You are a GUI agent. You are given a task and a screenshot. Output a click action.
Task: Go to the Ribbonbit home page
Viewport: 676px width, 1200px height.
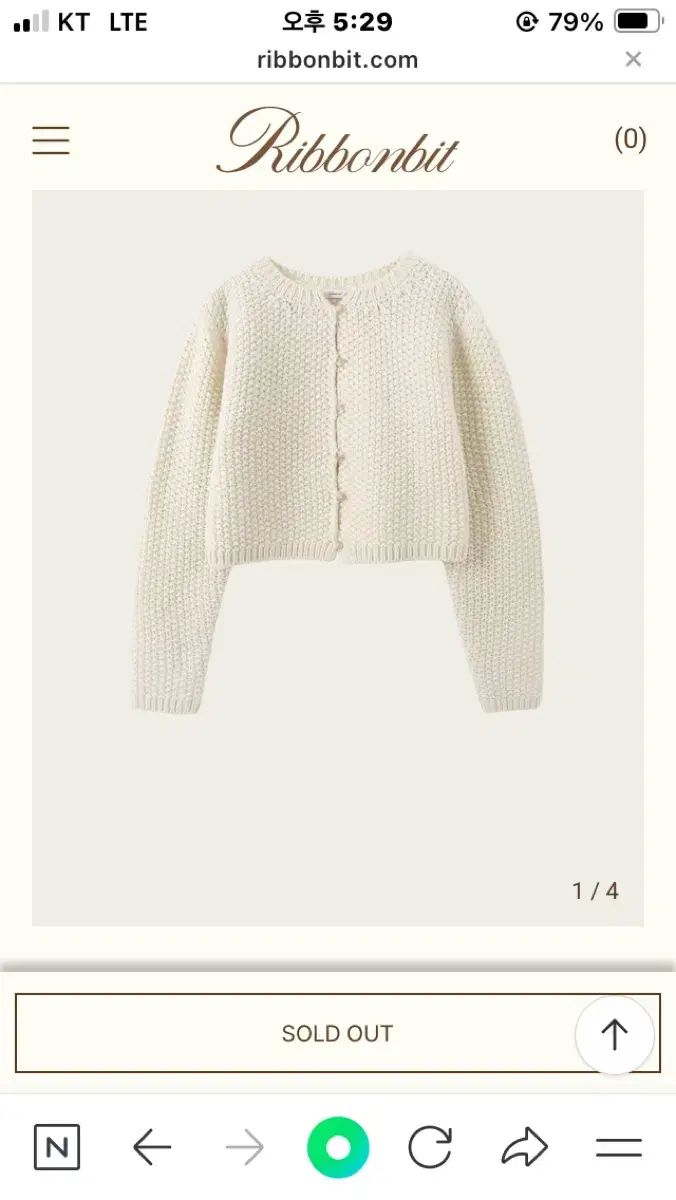tap(337, 141)
